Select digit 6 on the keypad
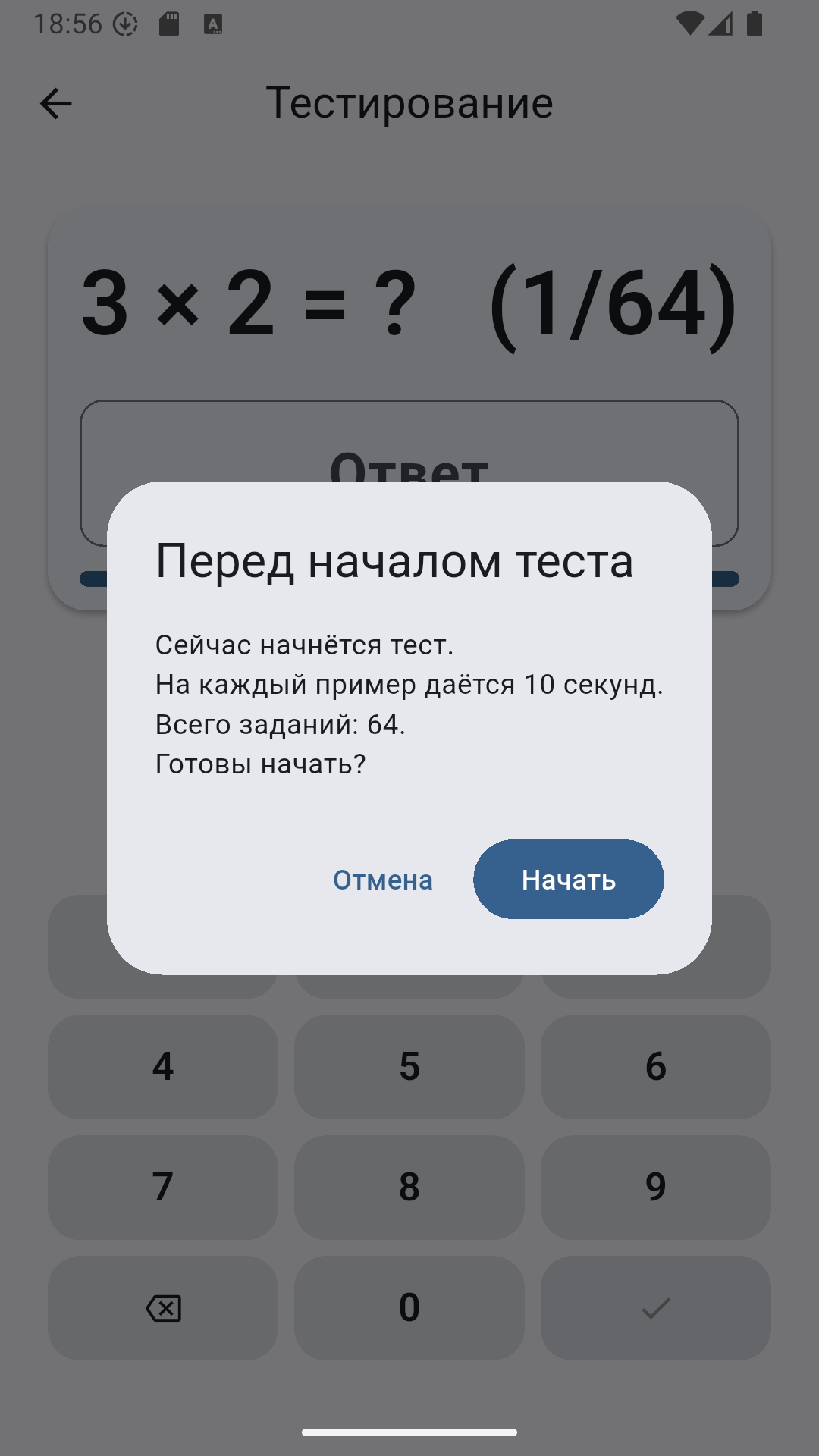This screenshot has height=1456, width=819. pyautogui.click(x=656, y=1066)
